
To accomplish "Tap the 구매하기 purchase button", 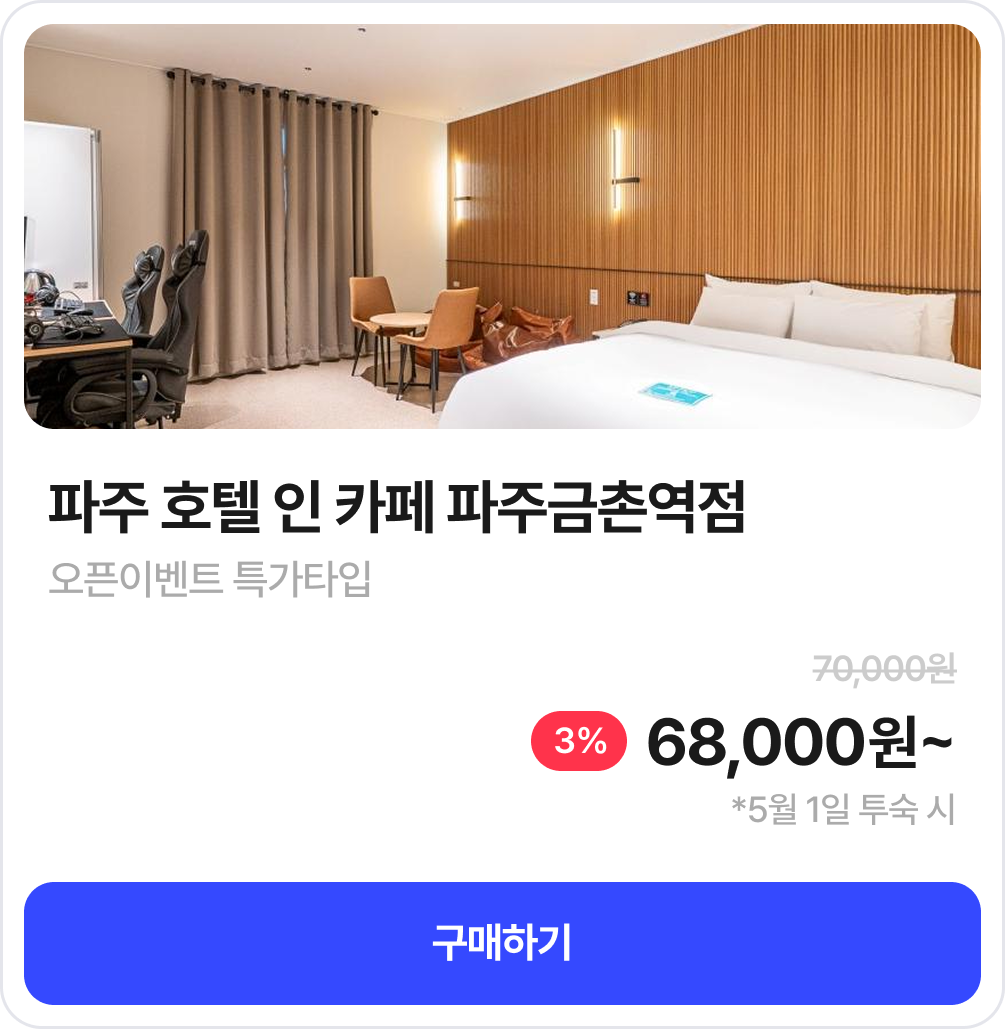I will coord(502,943).
